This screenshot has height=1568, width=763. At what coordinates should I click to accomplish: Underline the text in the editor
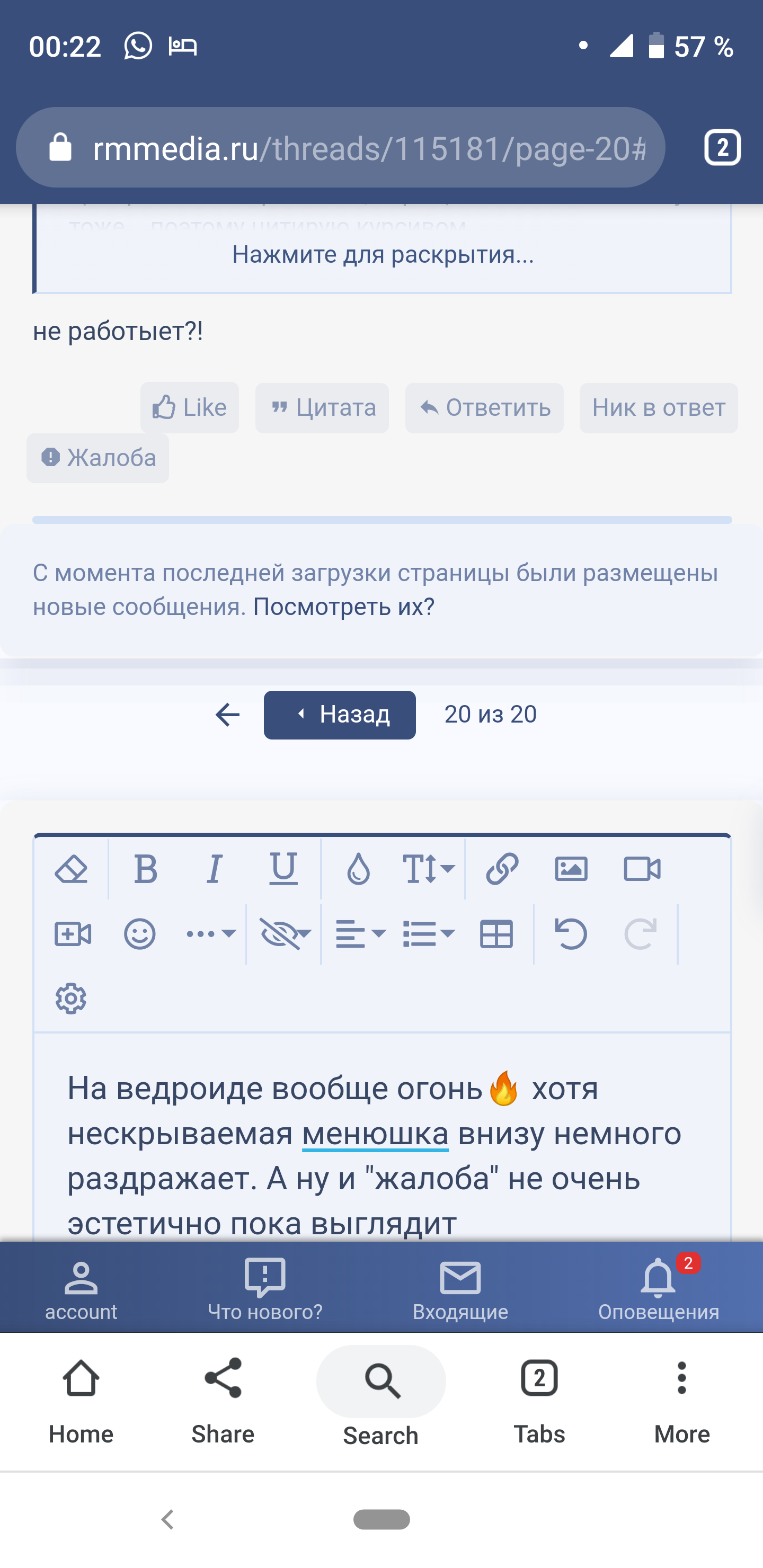(283, 869)
